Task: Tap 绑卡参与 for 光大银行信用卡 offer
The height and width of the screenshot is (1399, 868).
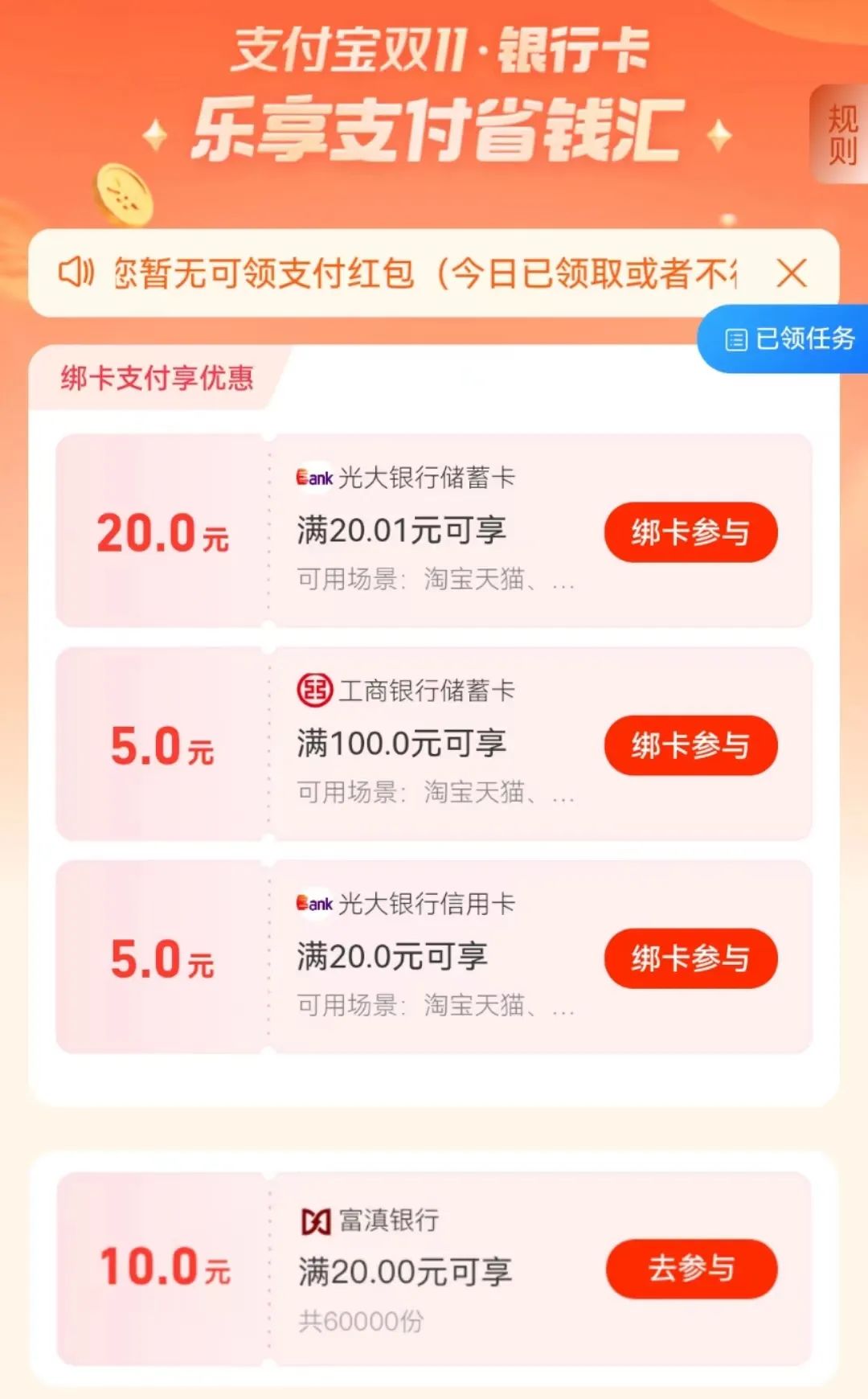Action: 690,958
